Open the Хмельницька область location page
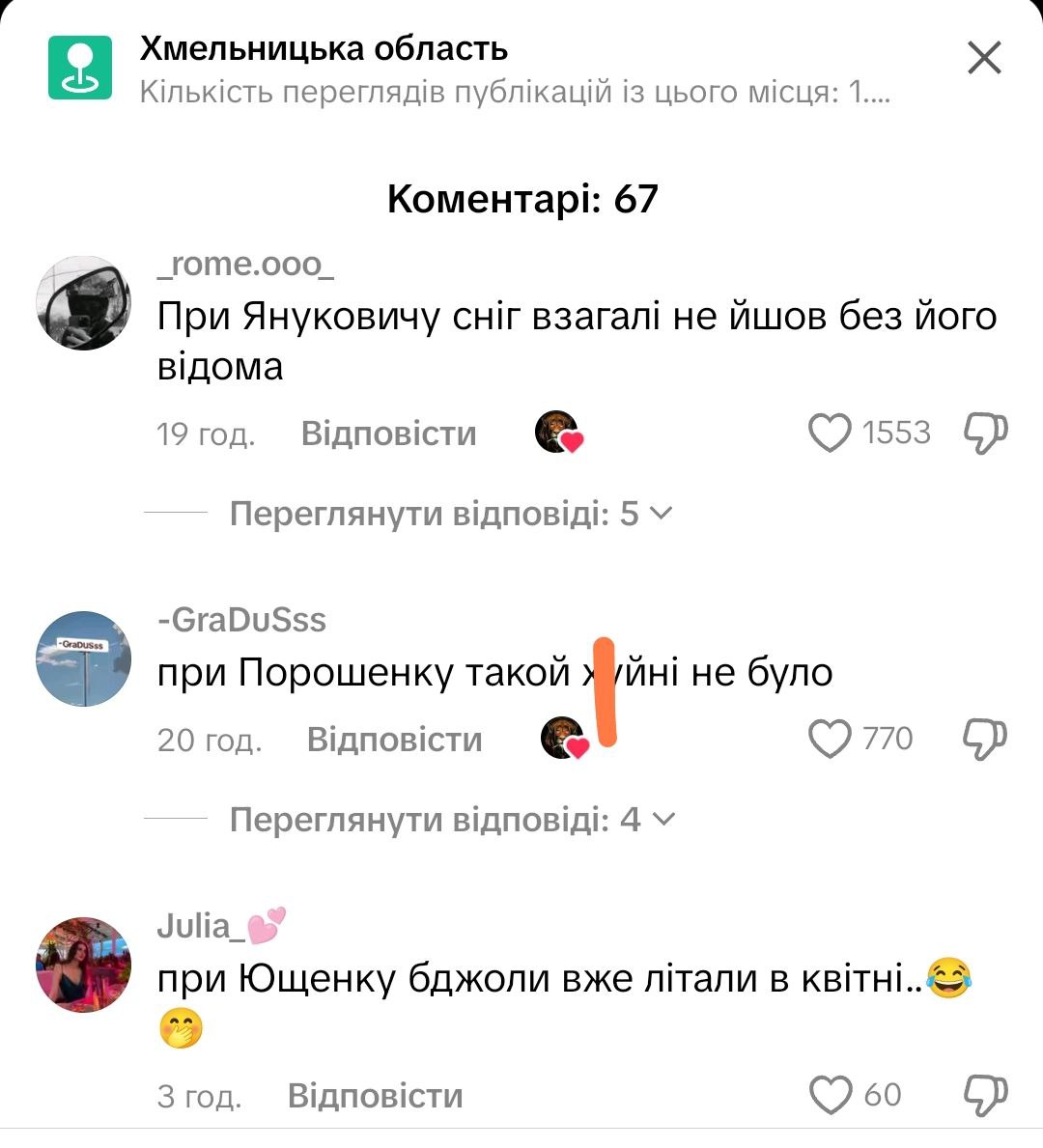The width and height of the screenshot is (1043, 1148). (x=324, y=49)
